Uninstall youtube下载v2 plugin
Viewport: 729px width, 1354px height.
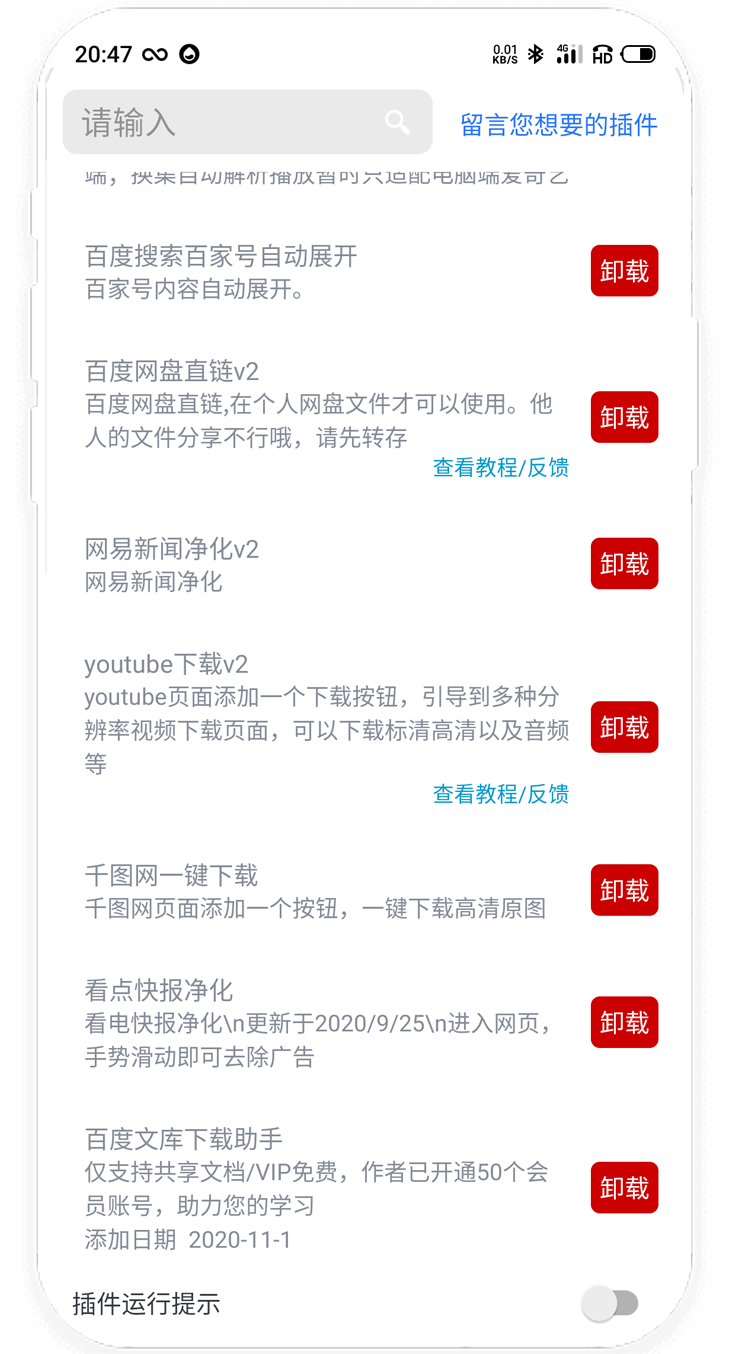pos(624,727)
